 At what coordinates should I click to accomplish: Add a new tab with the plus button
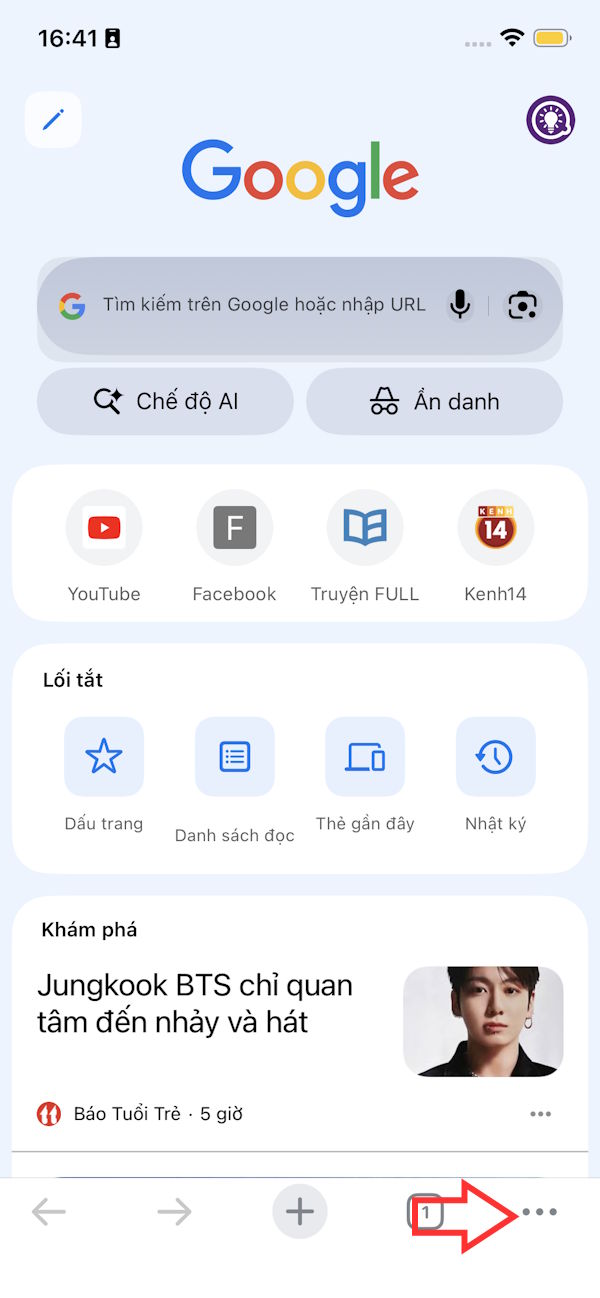click(300, 1212)
